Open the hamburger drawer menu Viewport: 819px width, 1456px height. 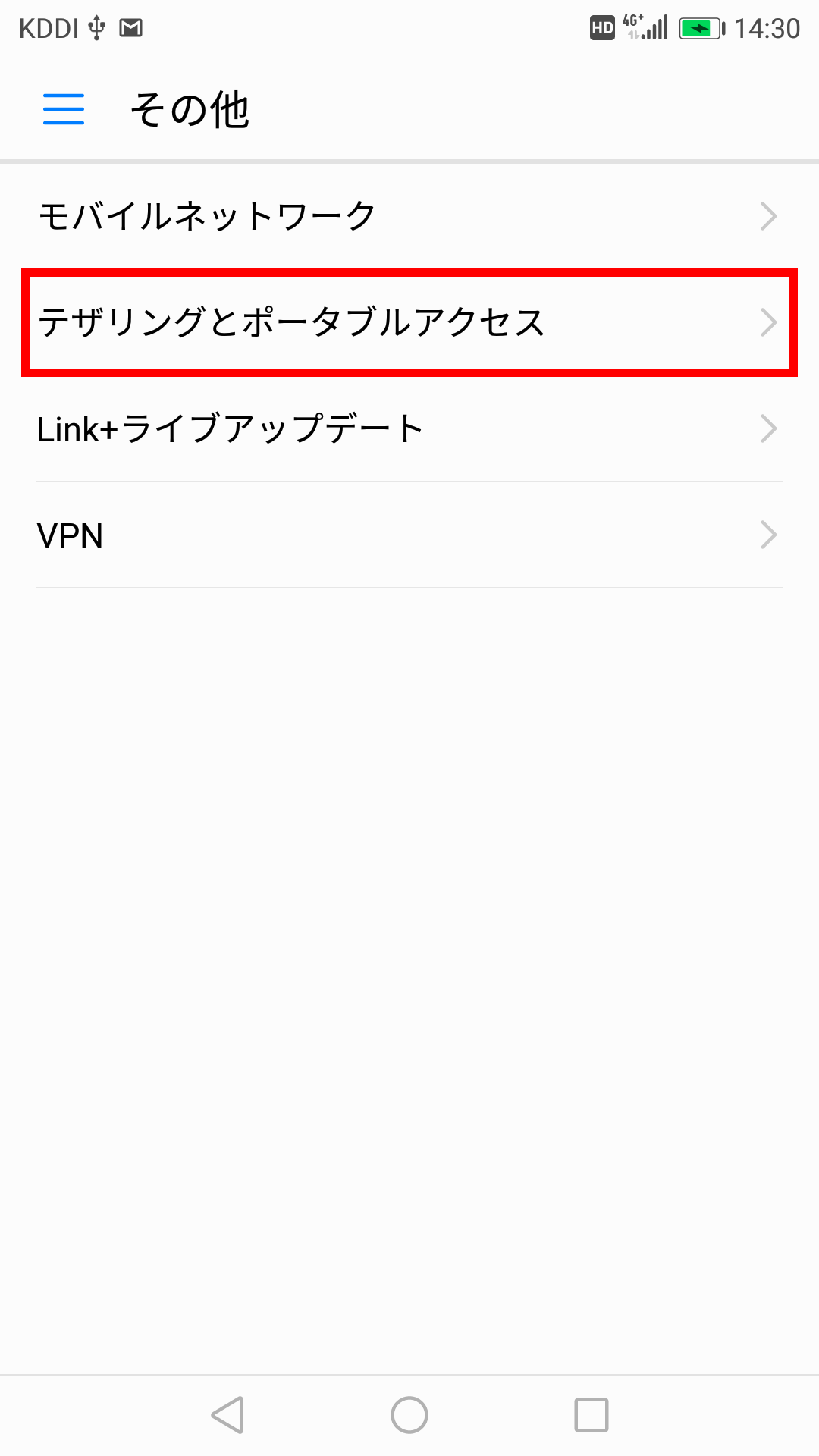pyautogui.click(x=64, y=109)
